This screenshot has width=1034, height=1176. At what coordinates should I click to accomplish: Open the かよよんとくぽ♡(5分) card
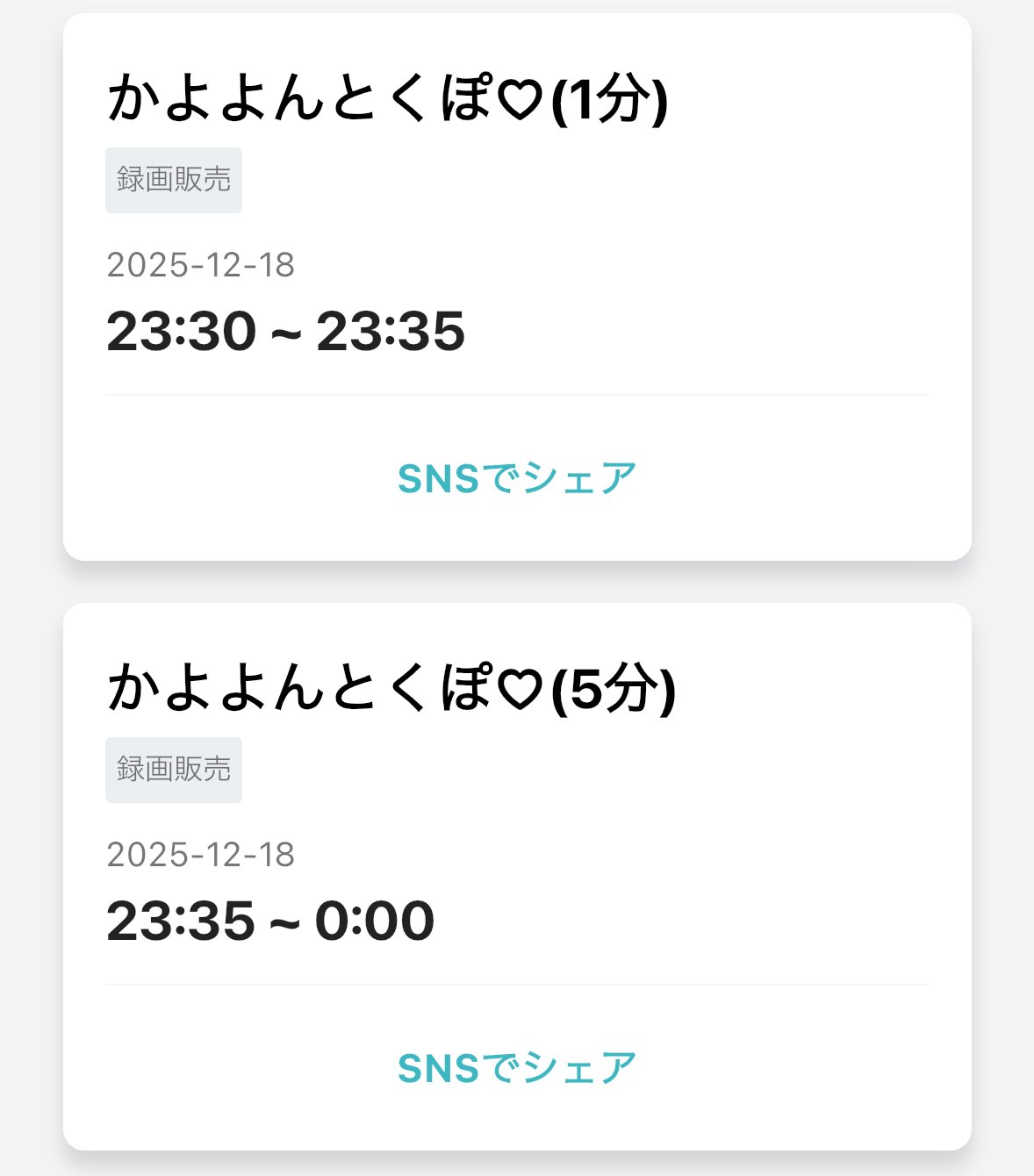point(391,689)
